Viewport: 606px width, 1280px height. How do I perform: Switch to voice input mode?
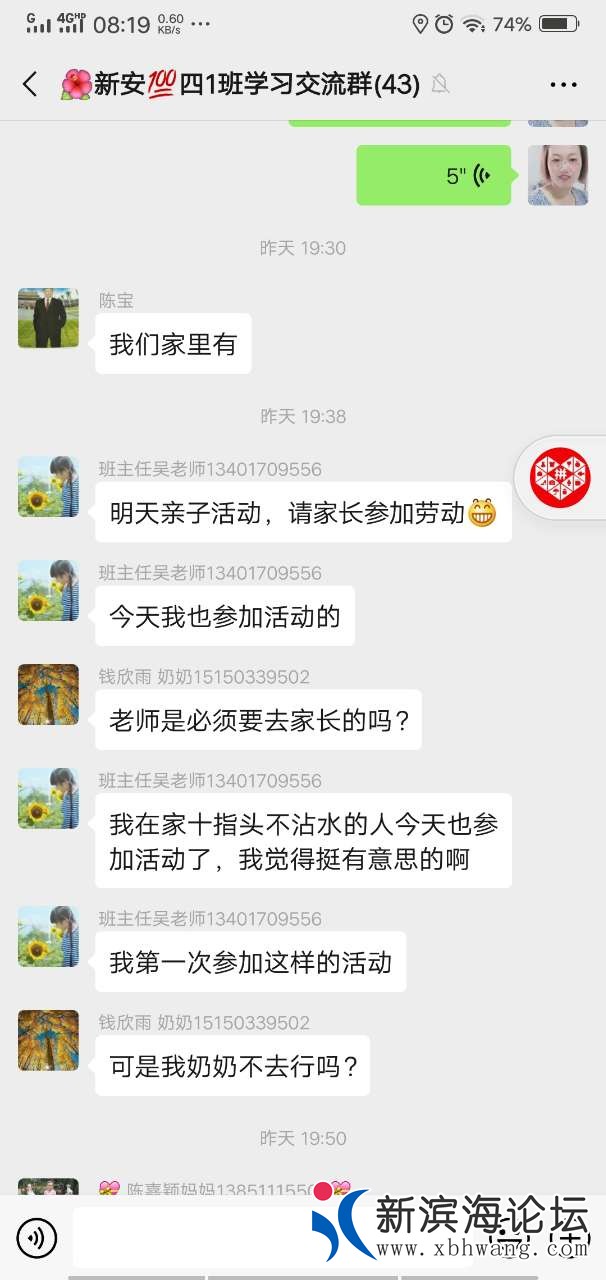tap(37, 1239)
